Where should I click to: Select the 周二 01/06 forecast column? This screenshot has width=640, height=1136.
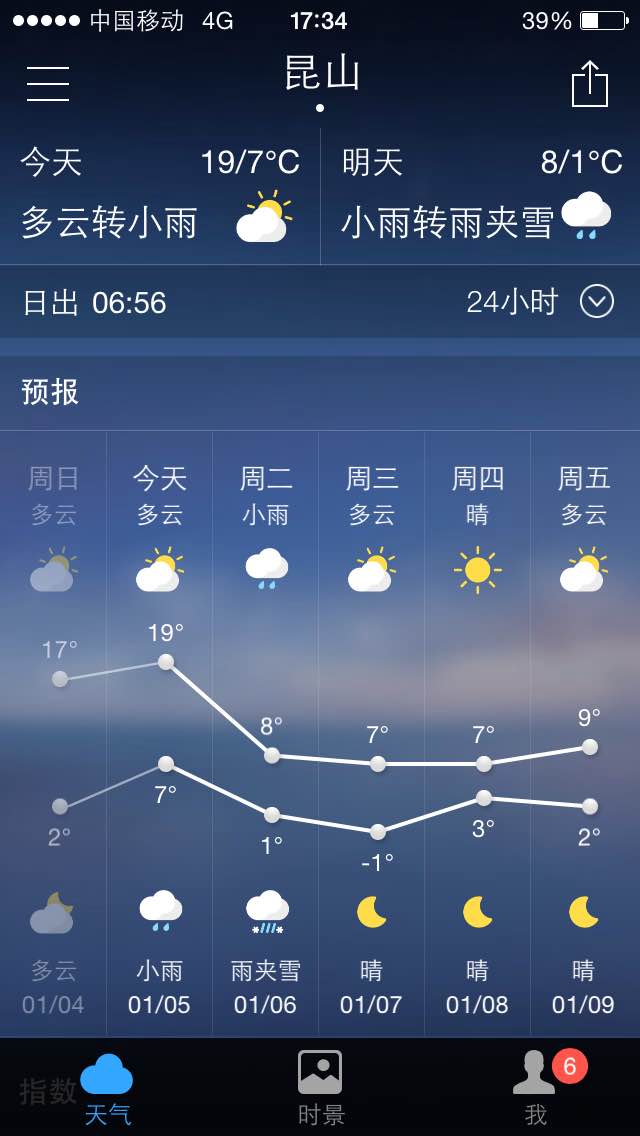point(266,734)
